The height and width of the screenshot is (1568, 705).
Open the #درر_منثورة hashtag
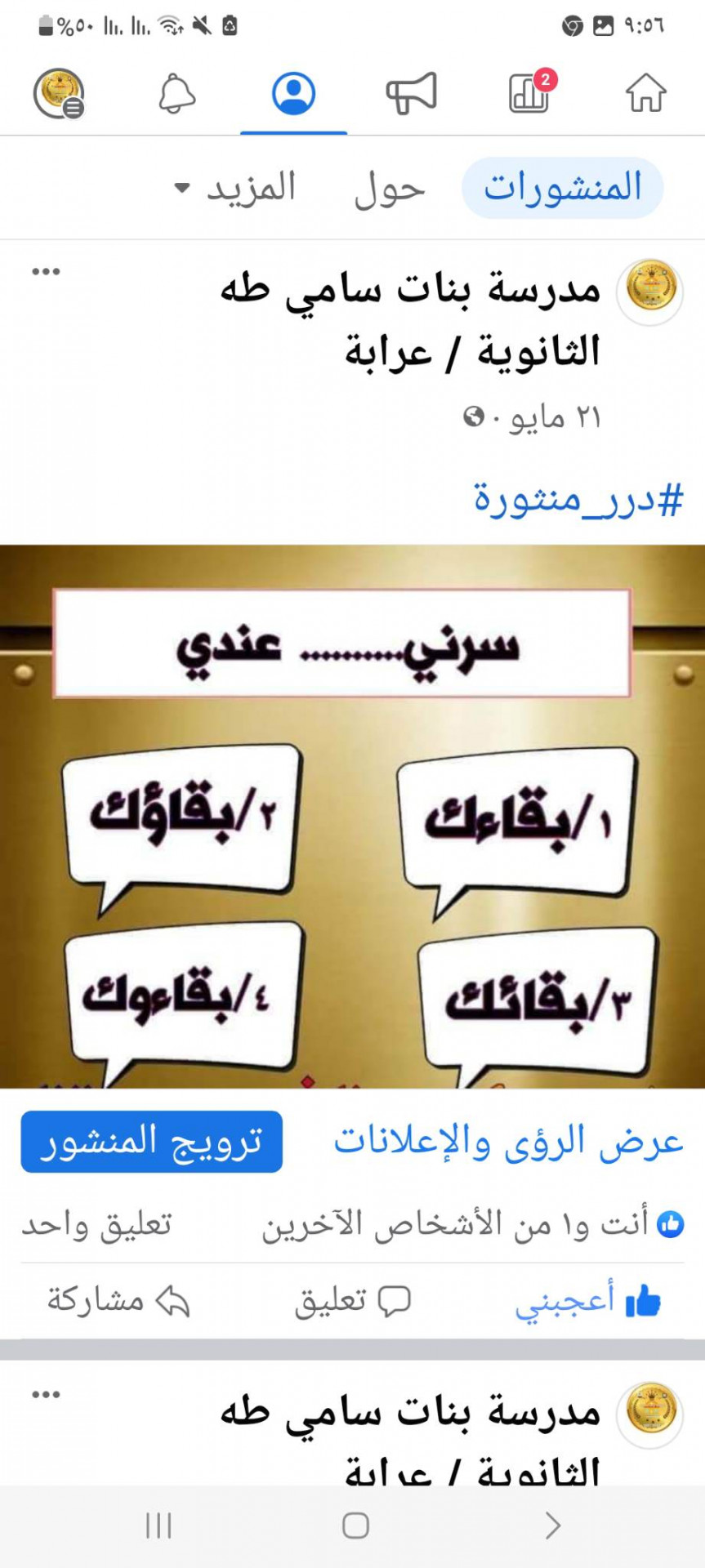[578, 499]
